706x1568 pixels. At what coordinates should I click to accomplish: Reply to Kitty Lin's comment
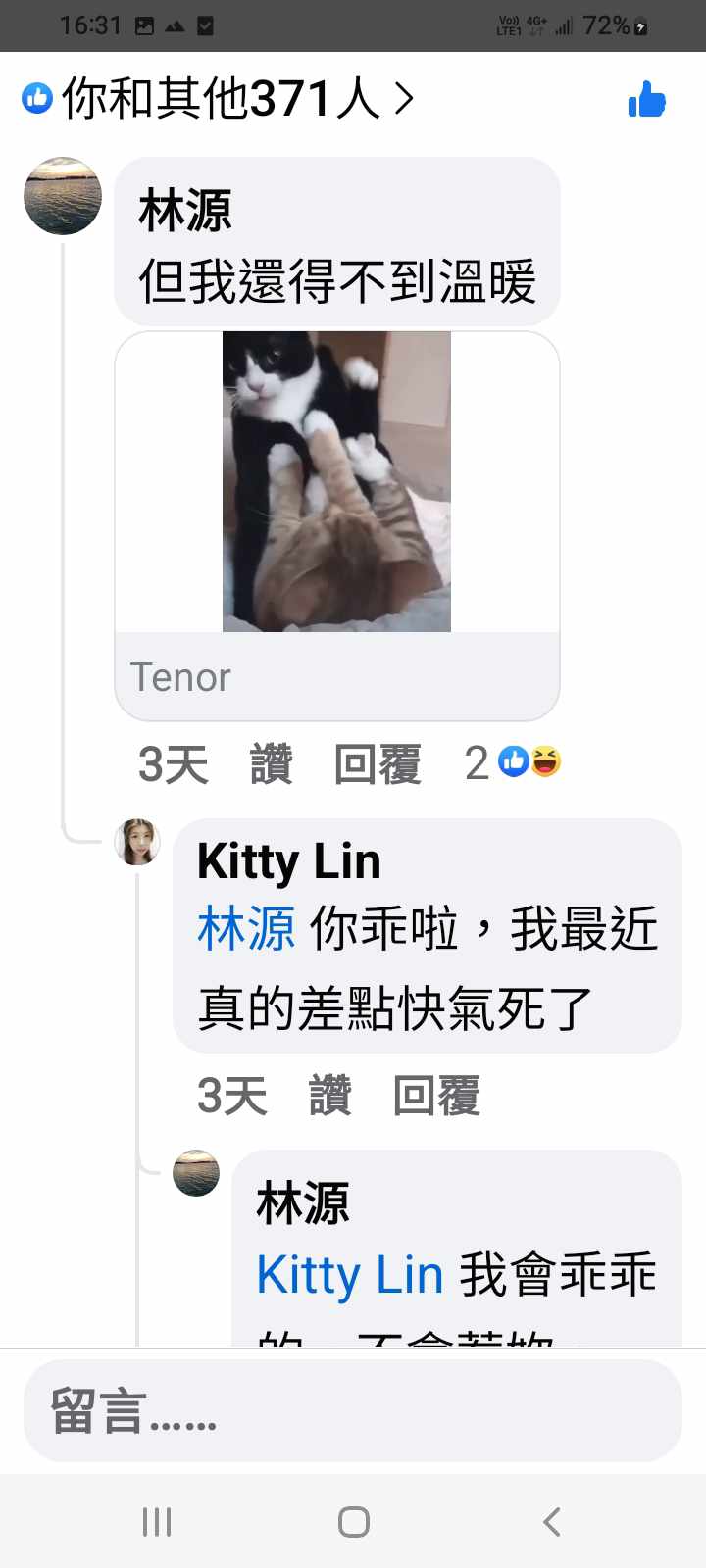point(436,1096)
